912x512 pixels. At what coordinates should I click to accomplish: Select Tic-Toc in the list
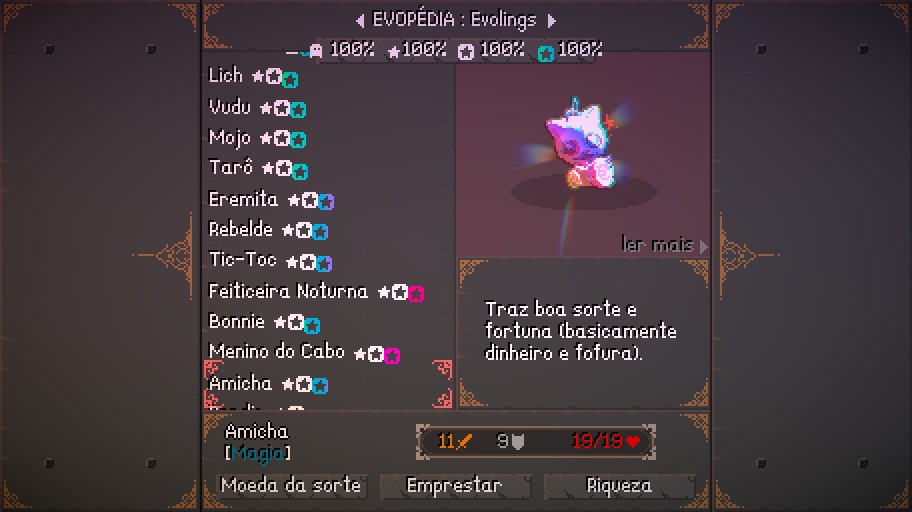tap(243, 260)
